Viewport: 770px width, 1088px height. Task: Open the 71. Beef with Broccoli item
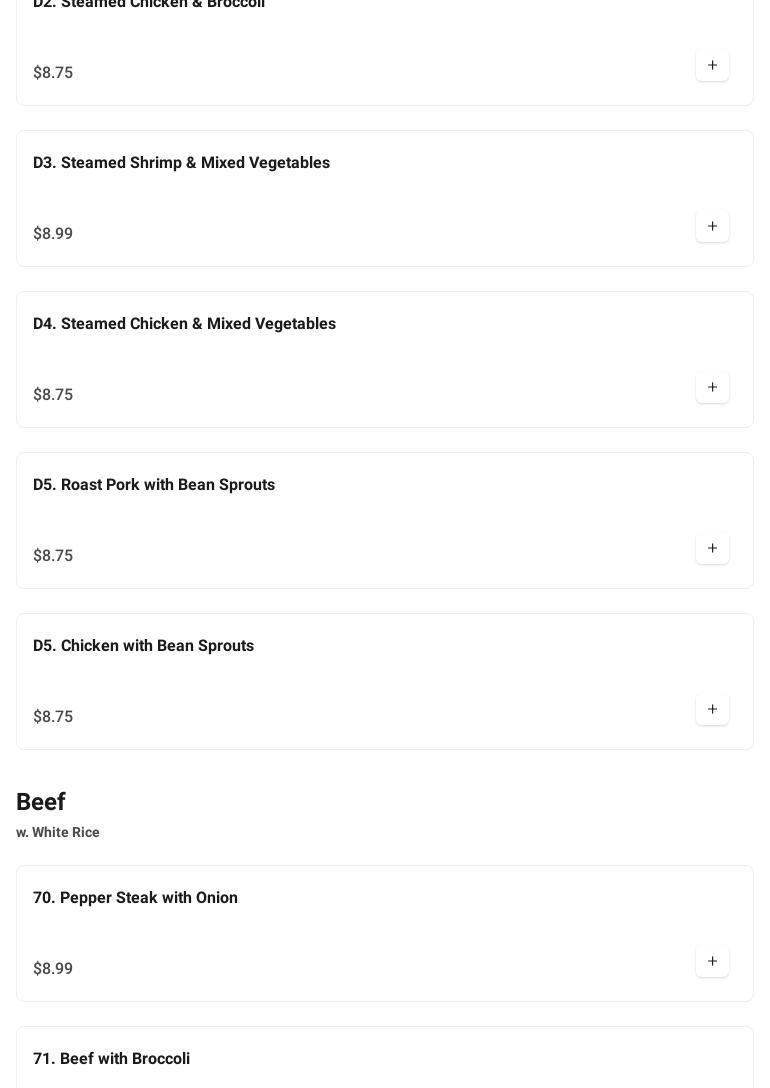[x=111, y=1058]
